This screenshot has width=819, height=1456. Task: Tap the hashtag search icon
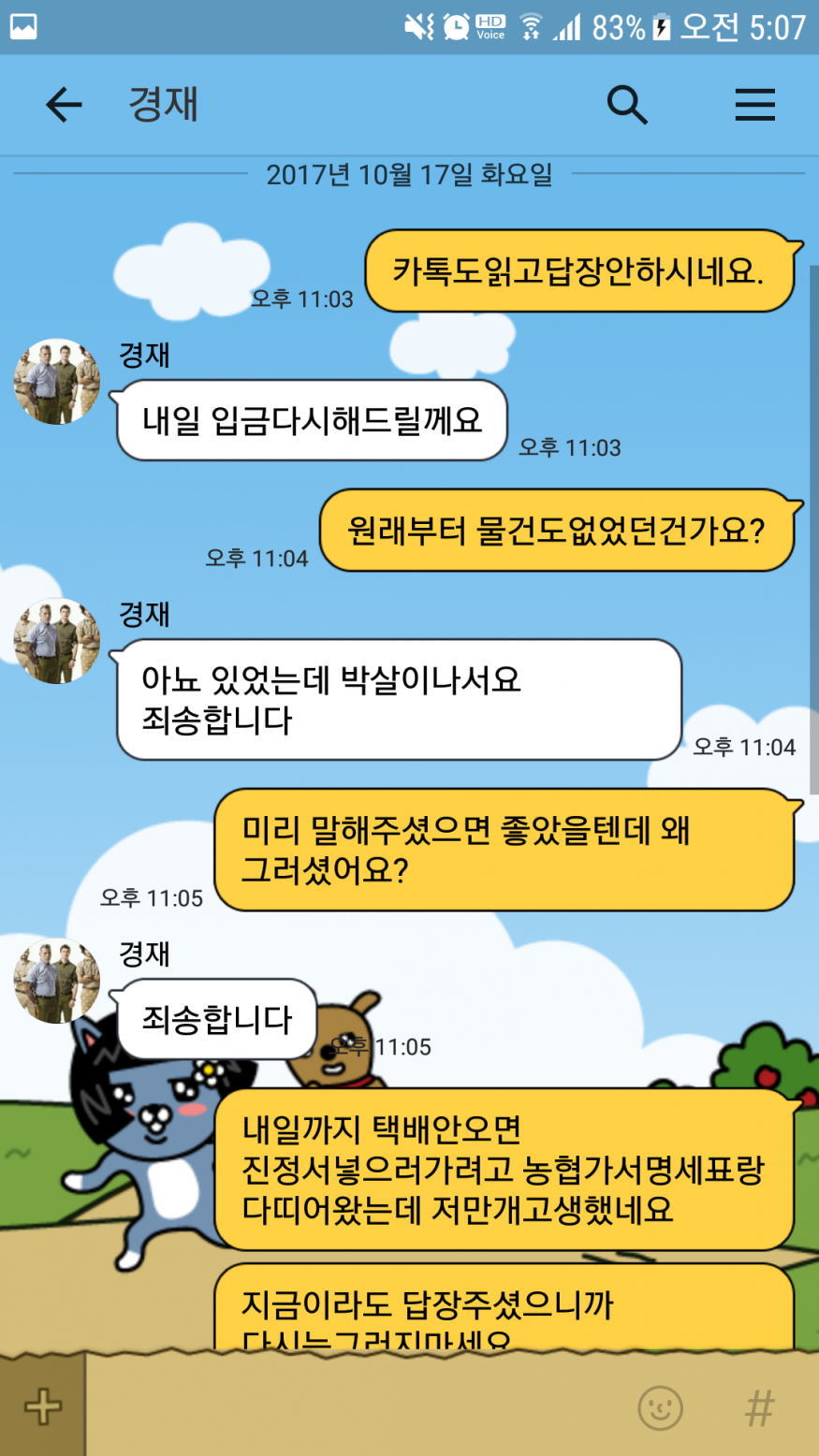tap(759, 1406)
